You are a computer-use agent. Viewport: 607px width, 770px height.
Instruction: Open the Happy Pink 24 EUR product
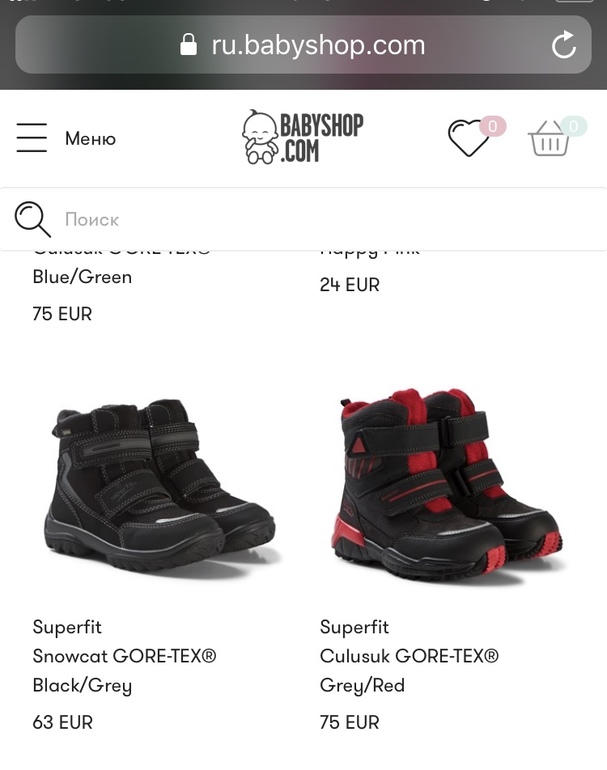pyautogui.click(x=350, y=284)
